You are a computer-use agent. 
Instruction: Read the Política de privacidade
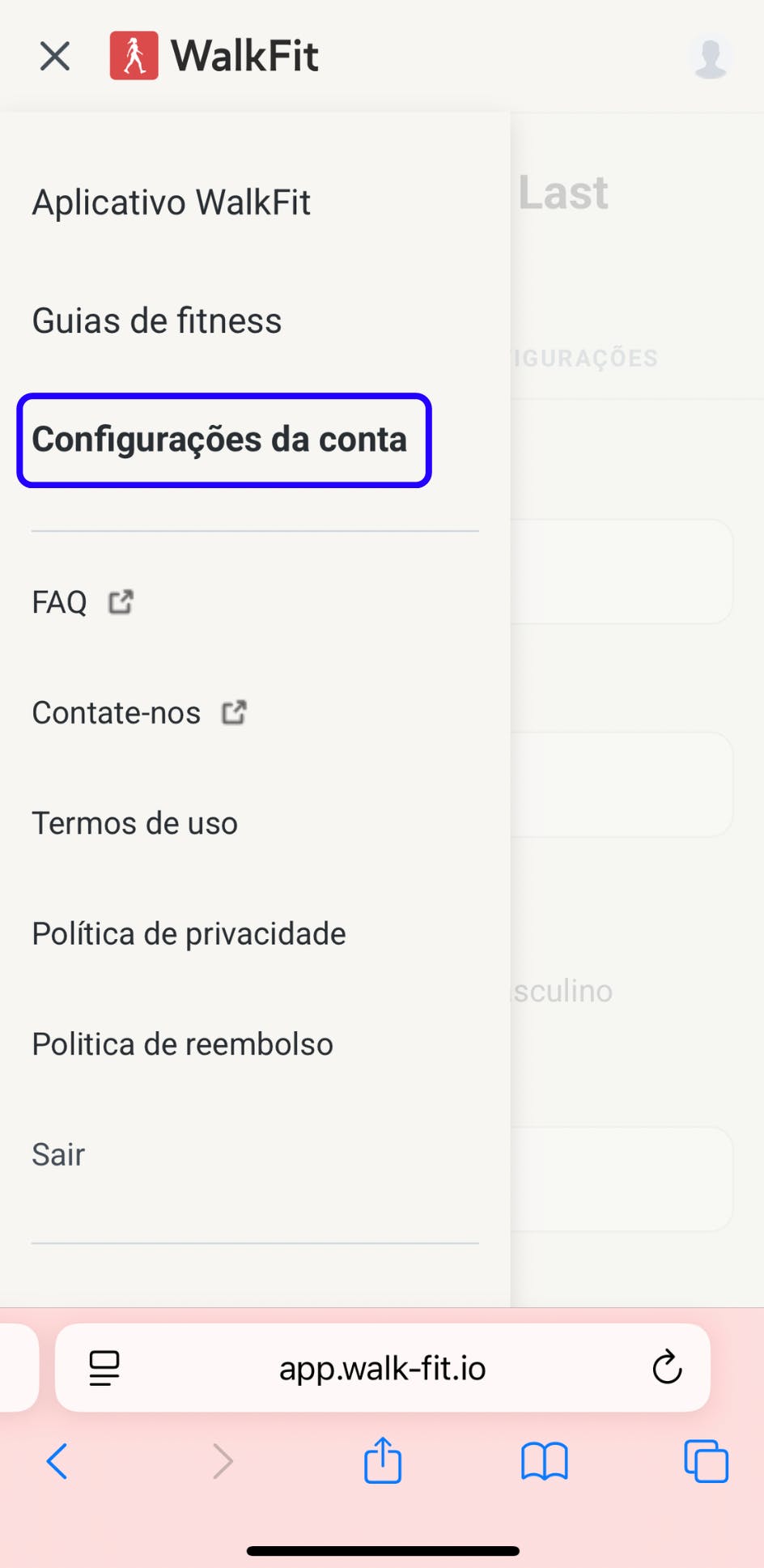pyautogui.click(x=189, y=933)
